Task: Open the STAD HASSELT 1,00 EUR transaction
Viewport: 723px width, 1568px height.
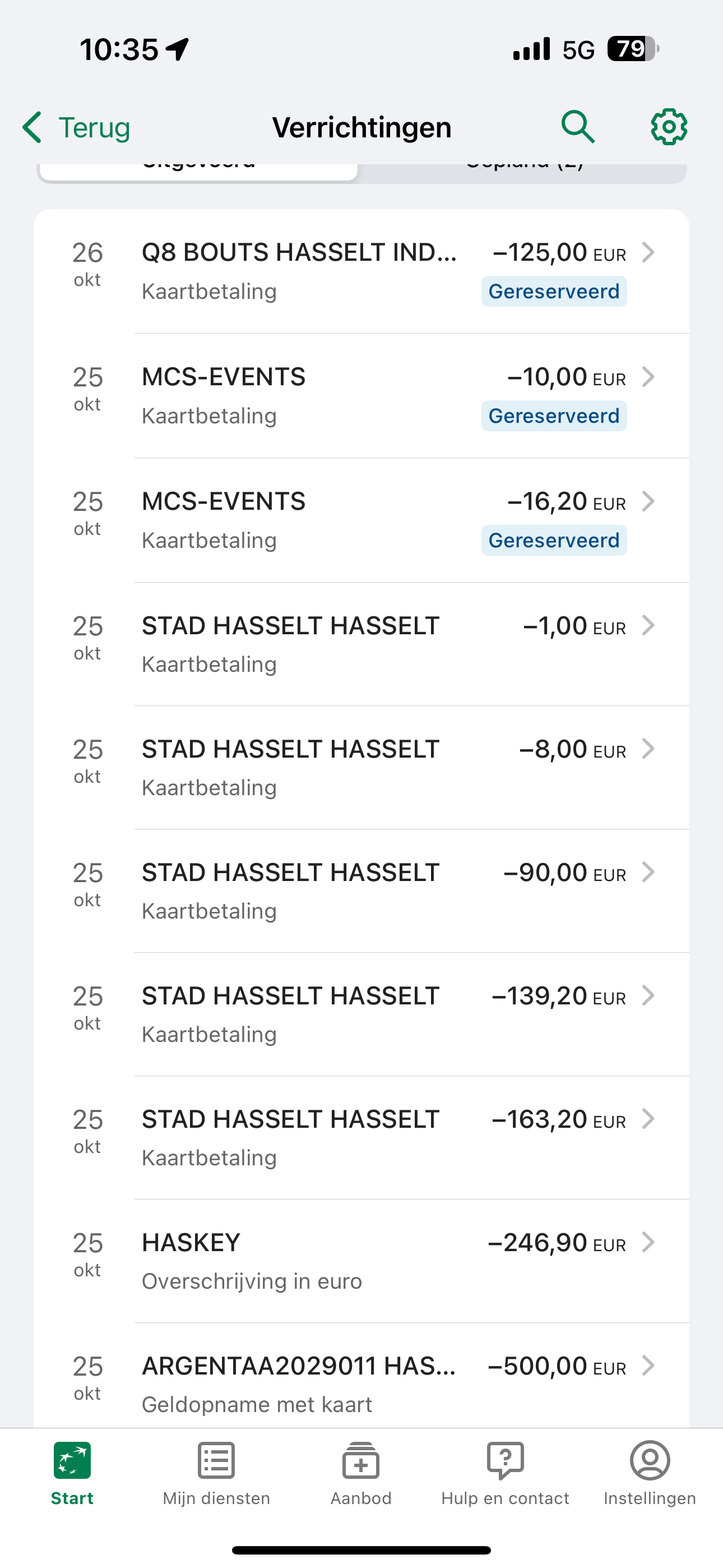Action: pyautogui.click(x=361, y=644)
